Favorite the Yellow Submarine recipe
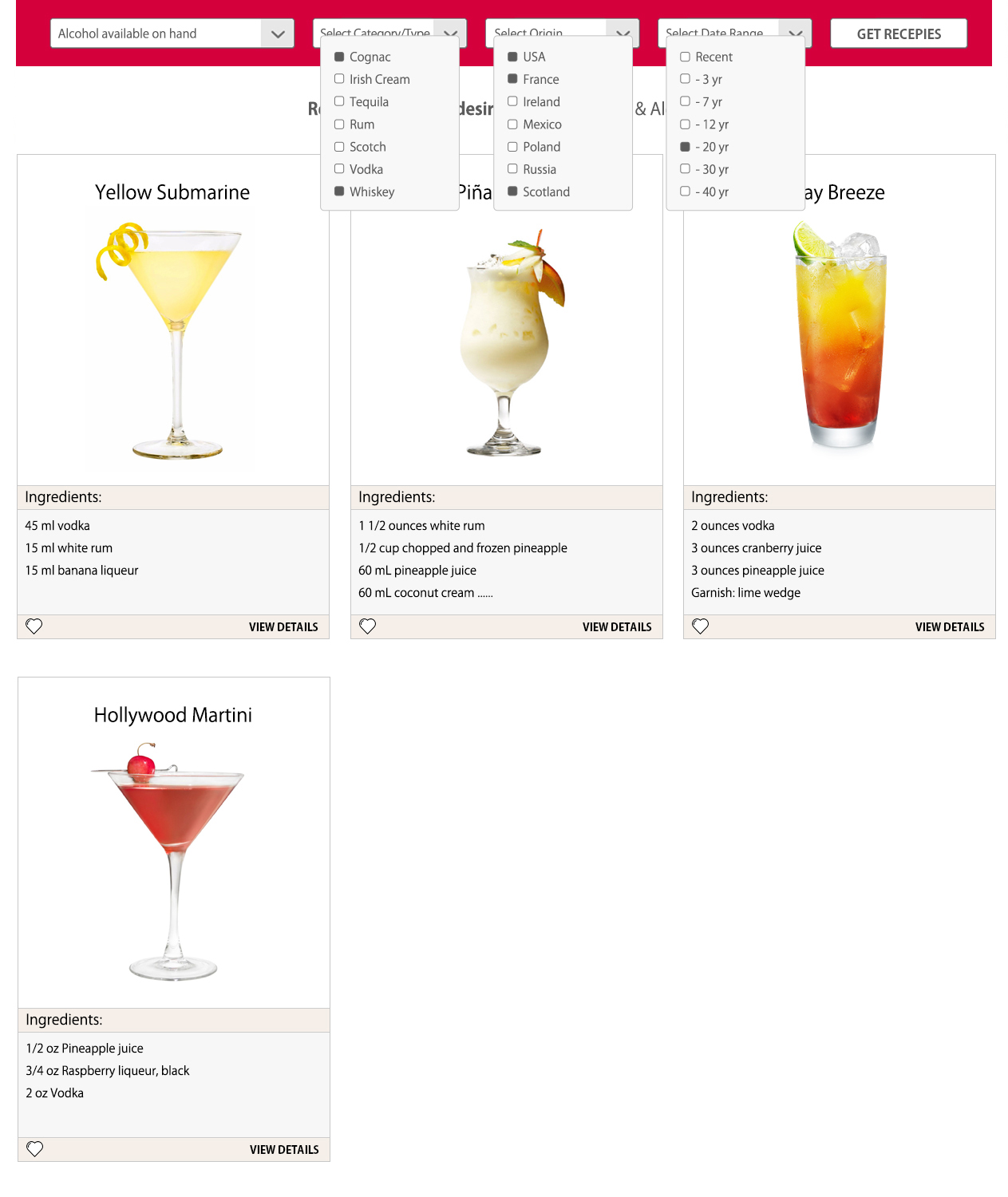1008x1197 pixels. tap(34, 626)
